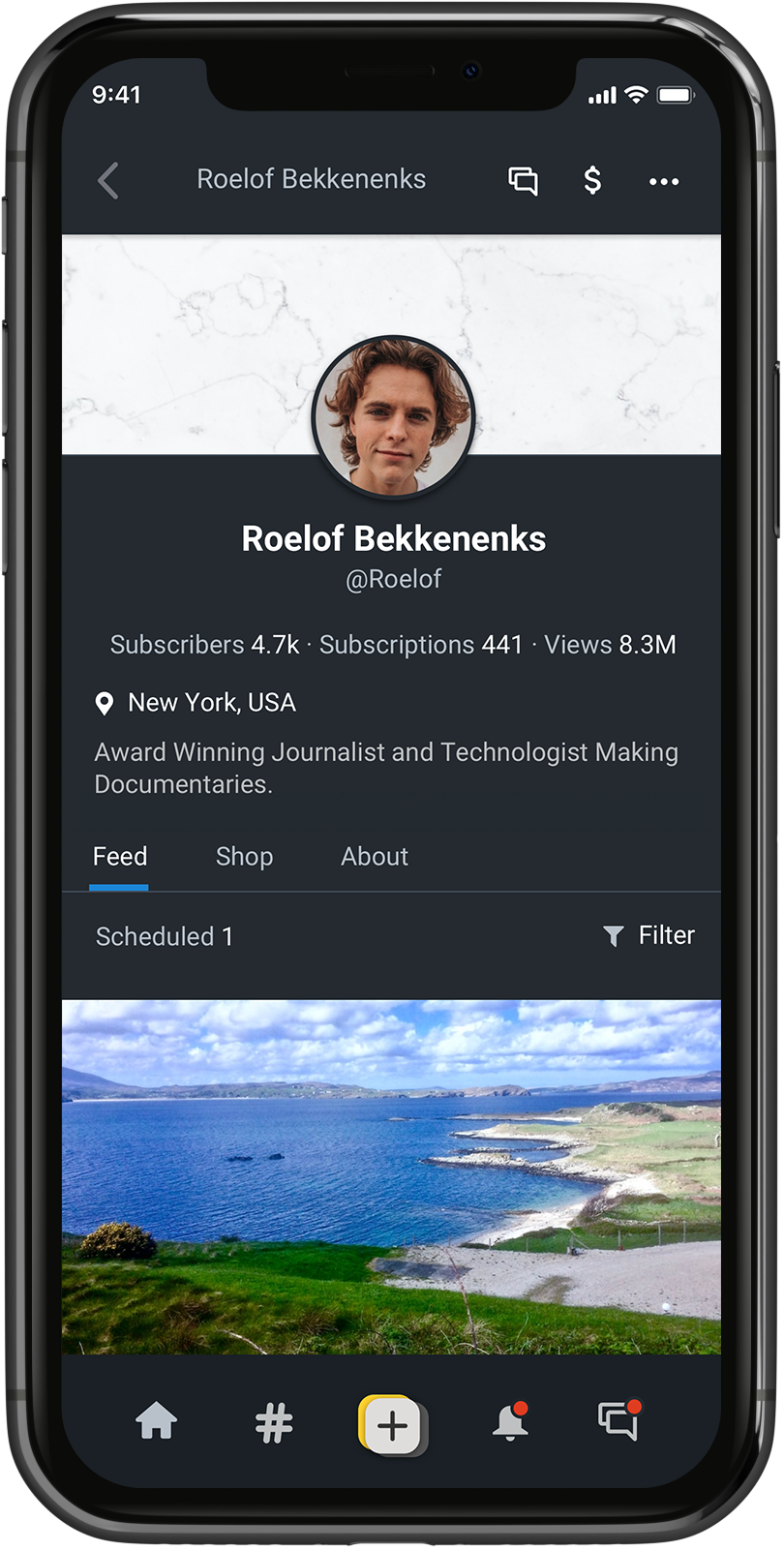This screenshot has width=784, height=1551.
Task: Open chat with Roelof from the header
Action: coord(523,181)
